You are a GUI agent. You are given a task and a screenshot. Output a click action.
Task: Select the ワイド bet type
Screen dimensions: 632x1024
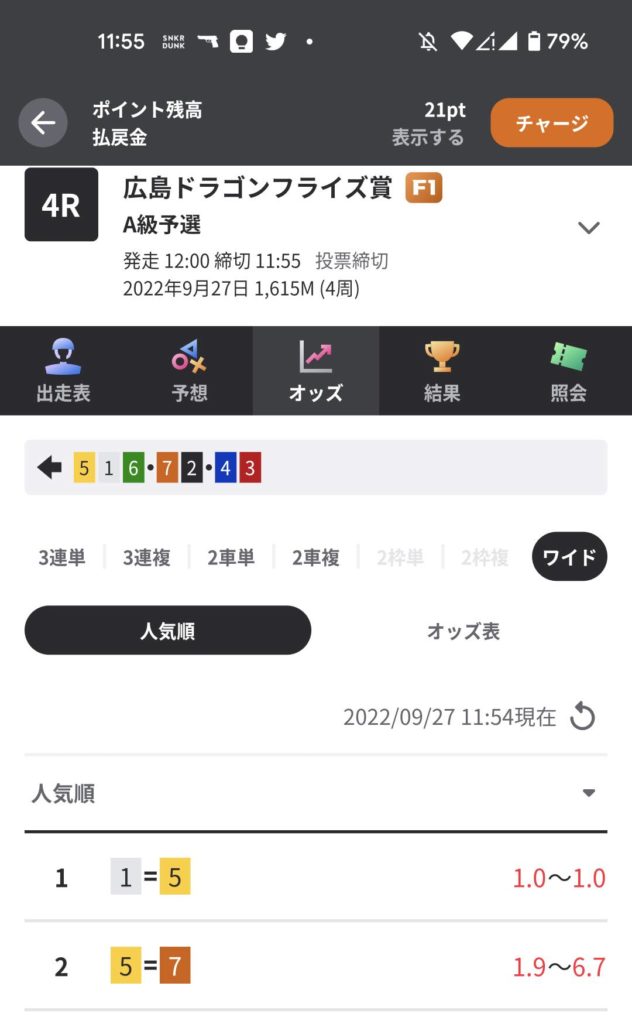(569, 558)
